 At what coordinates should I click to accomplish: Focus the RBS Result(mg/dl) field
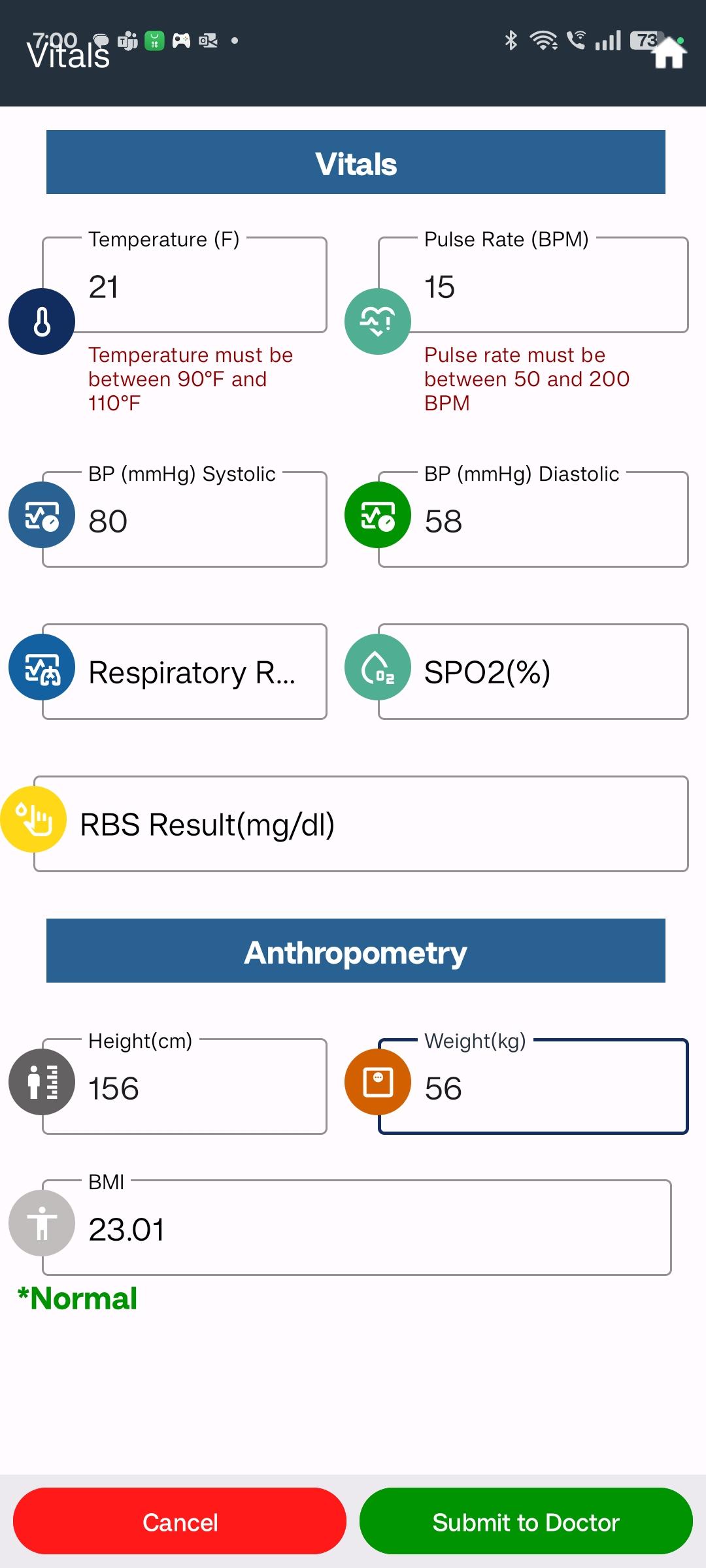point(361,824)
